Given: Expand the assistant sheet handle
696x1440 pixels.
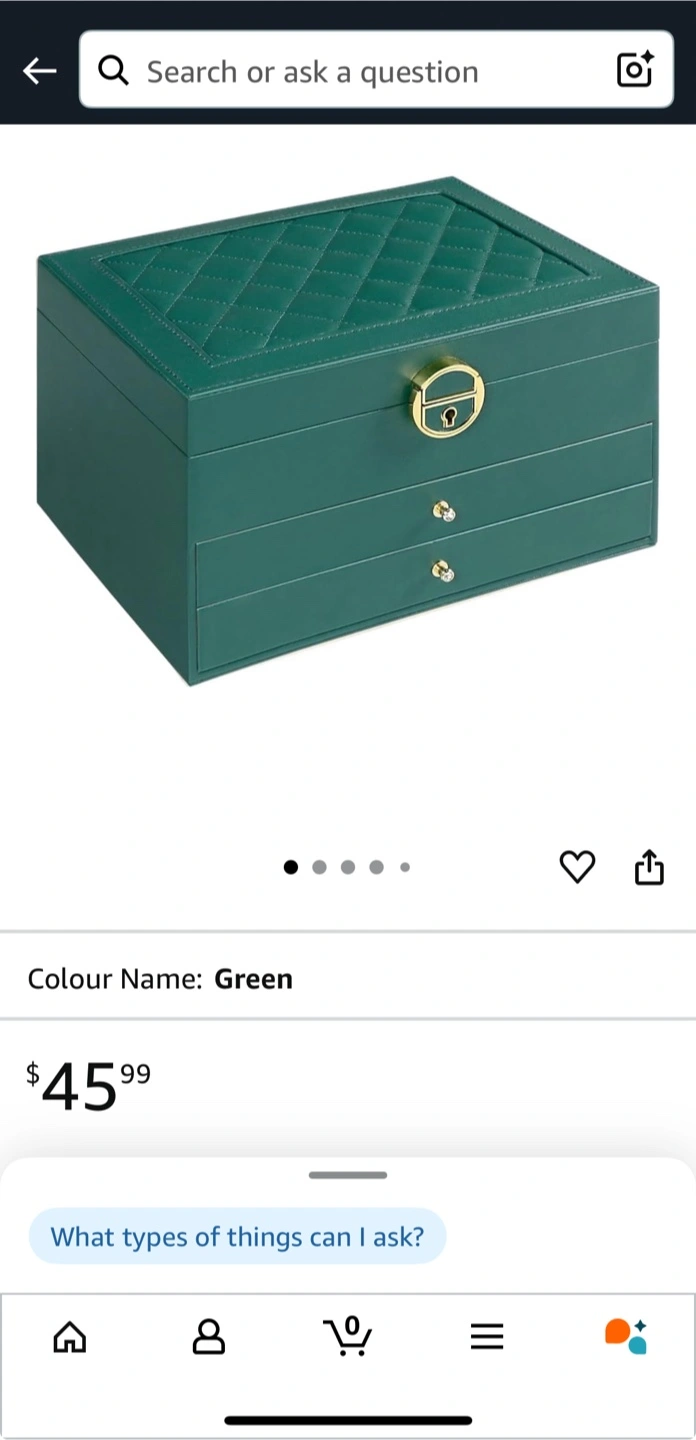Looking at the screenshot, I should [x=348, y=1175].
